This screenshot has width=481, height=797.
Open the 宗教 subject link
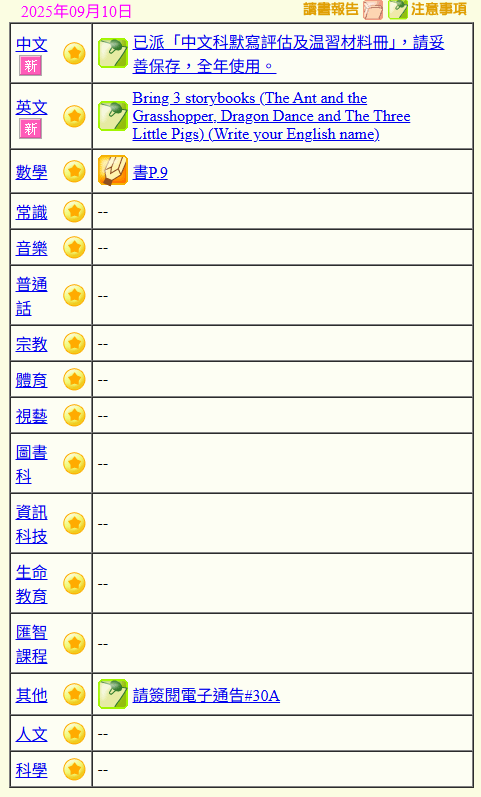tap(32, 344)
